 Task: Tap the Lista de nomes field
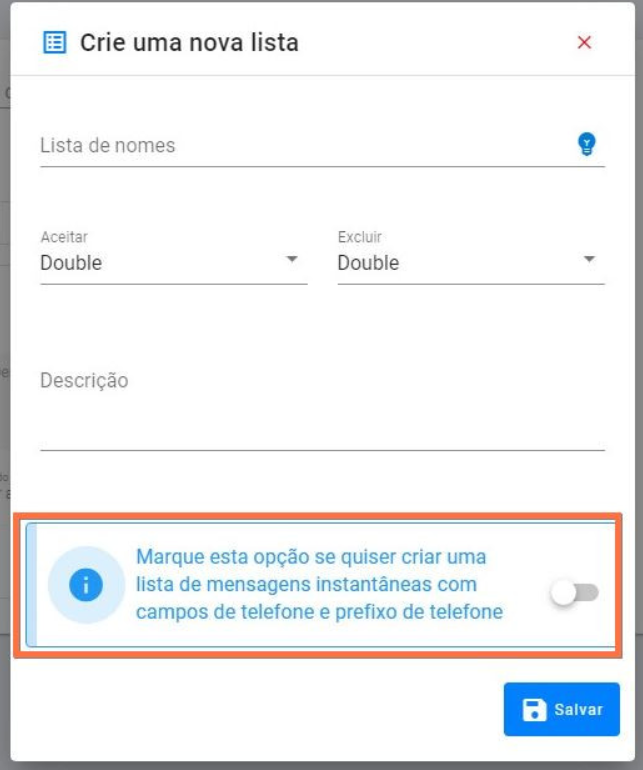click(x=300, y=146)
